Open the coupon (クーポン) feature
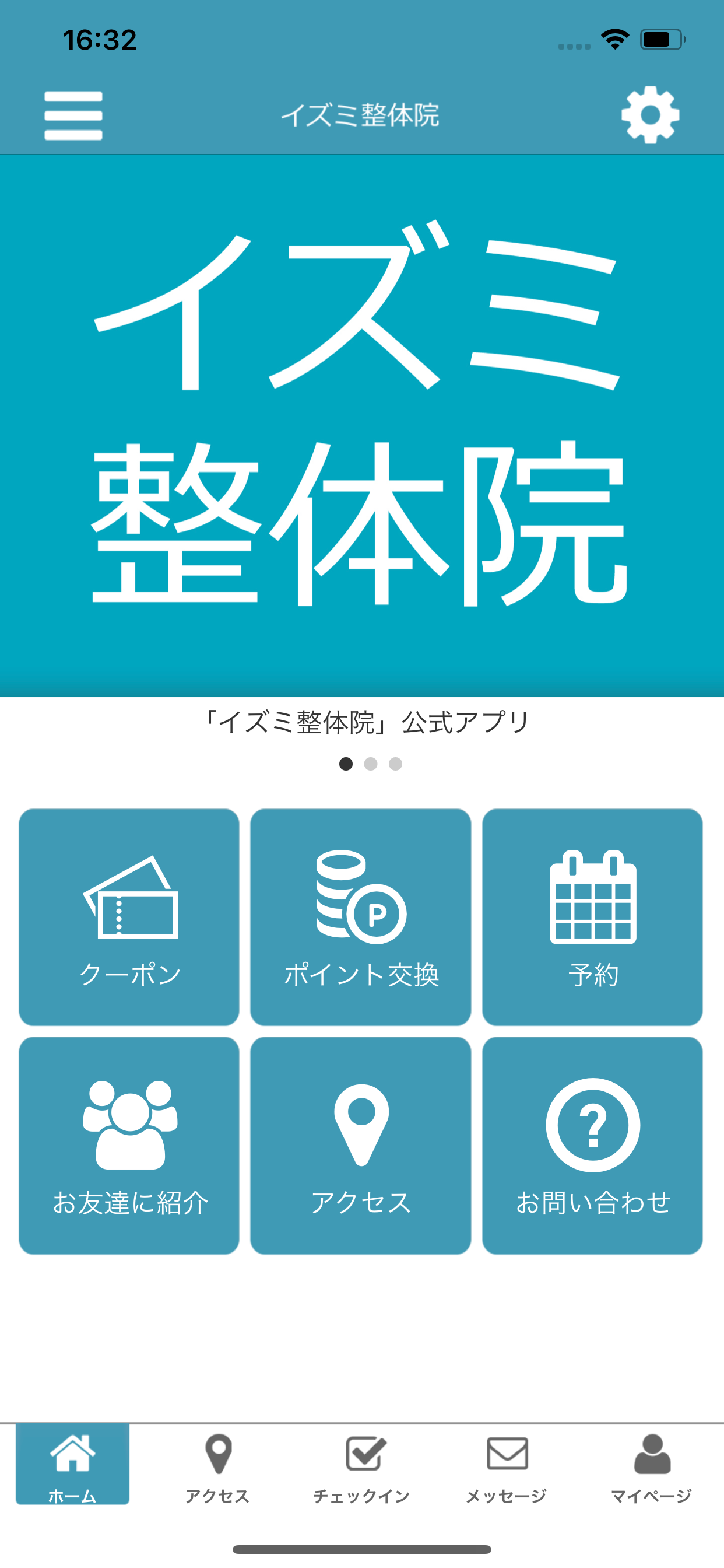The image size is (724, 1568). point(130,919)
